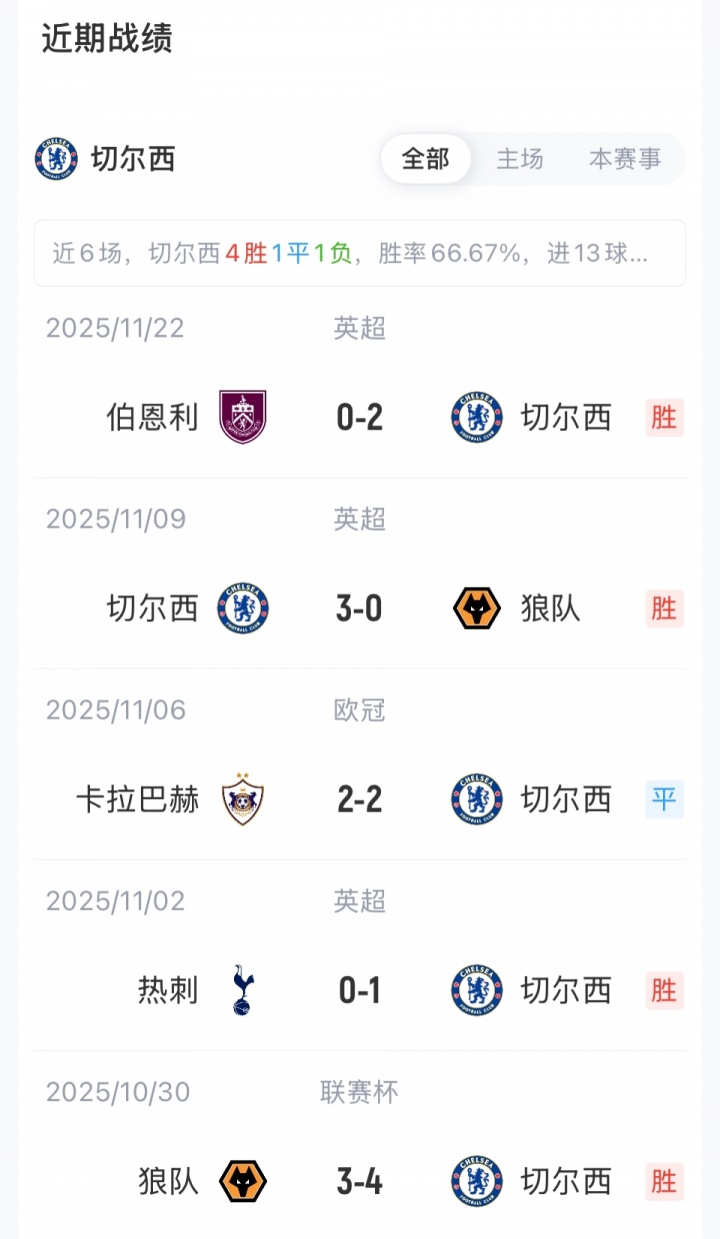Switch to the 全部 tab
The image size is (720, 1239).
pyautogui.click(x=425, y=159)
